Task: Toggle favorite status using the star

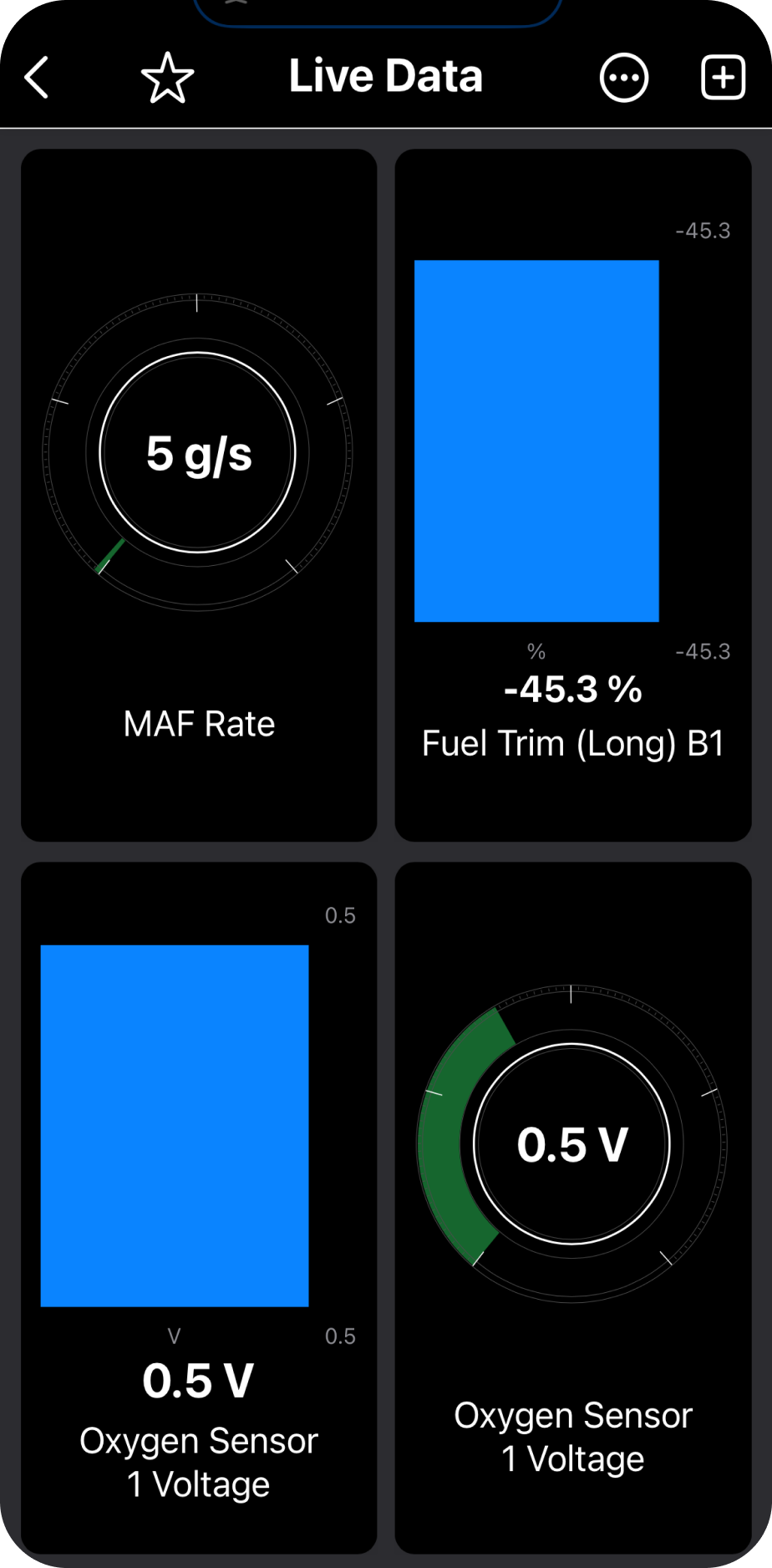Action: click(166, 76)
